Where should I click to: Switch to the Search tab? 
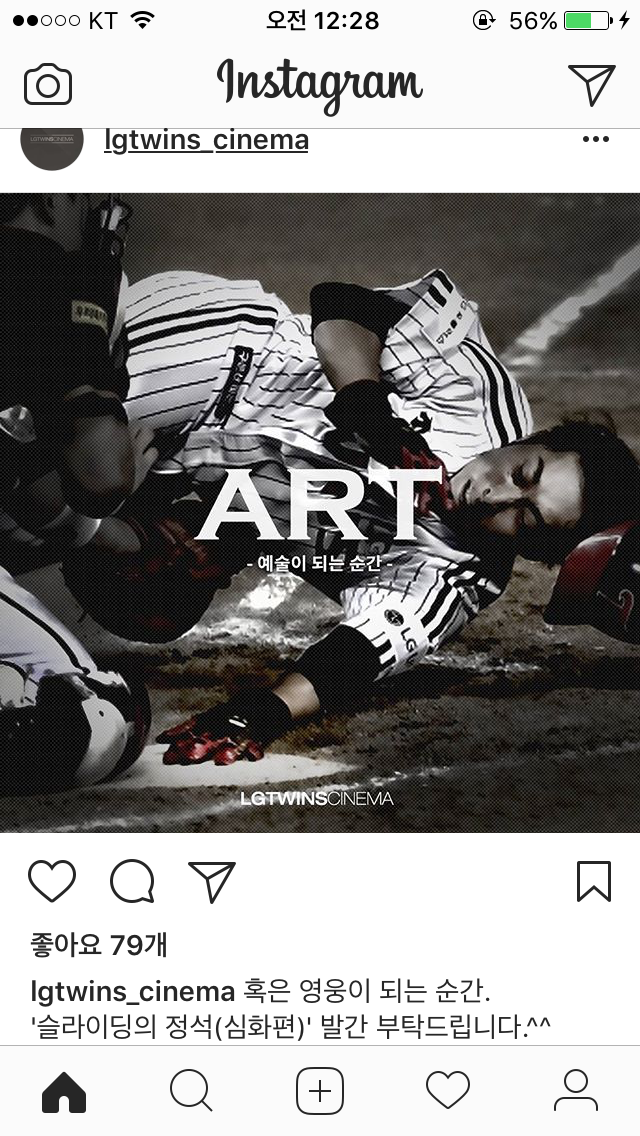tap(191, 1090)
